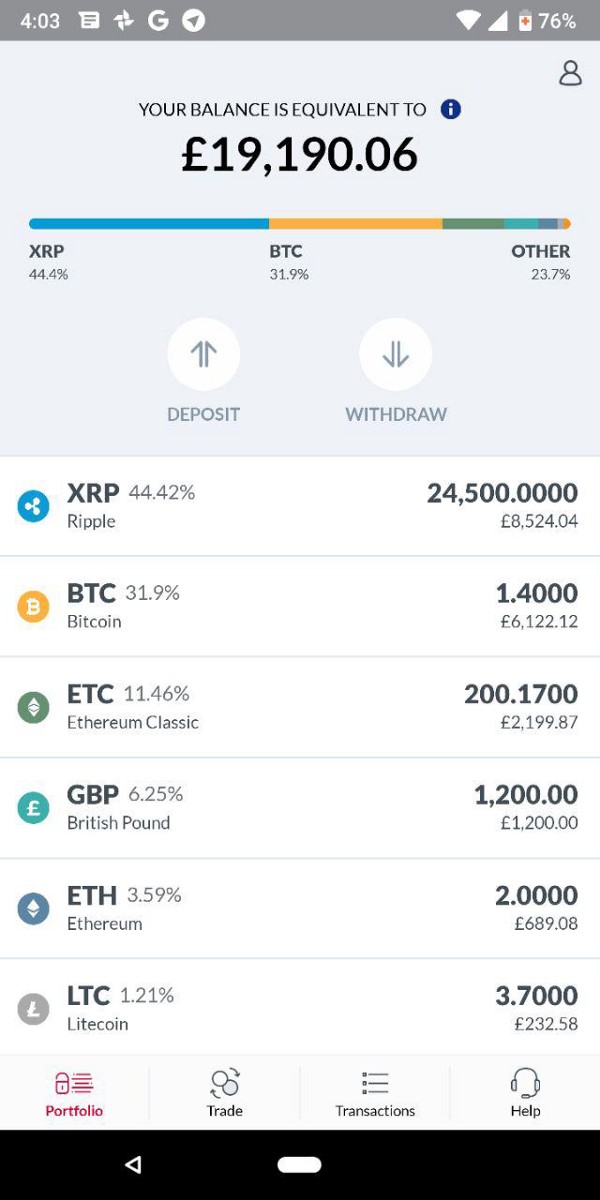Go to the Help tab

(525, 1093)
